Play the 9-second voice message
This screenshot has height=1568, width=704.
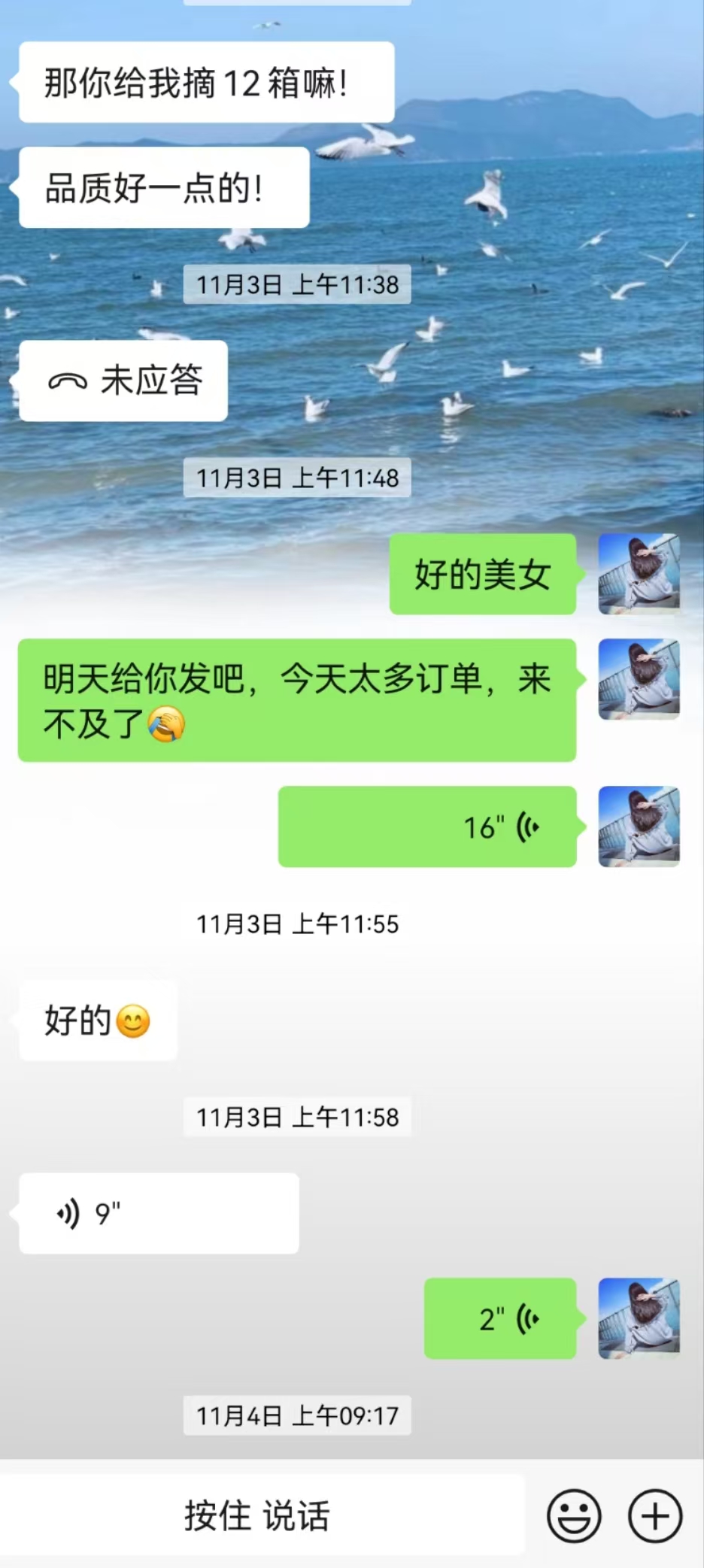click(159, 1213)
